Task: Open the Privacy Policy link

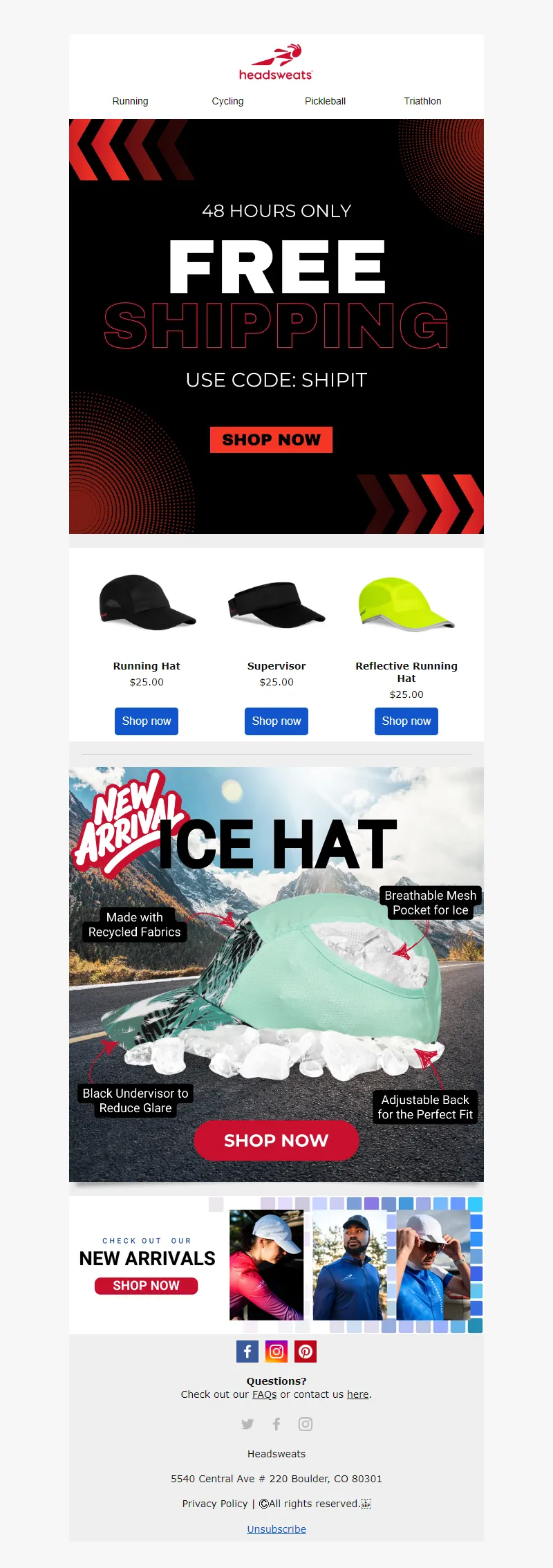Action: pos(214,1504)
